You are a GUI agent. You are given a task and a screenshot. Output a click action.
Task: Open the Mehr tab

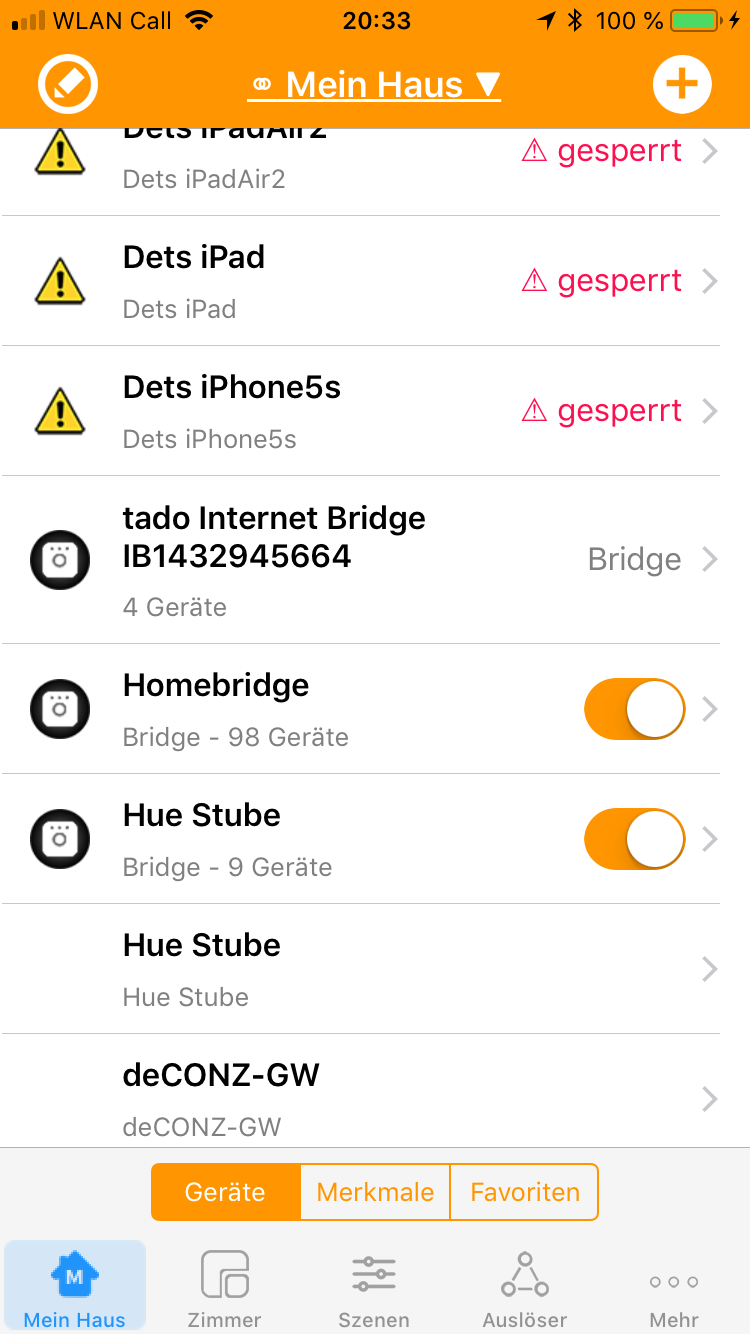[674, 1288]
